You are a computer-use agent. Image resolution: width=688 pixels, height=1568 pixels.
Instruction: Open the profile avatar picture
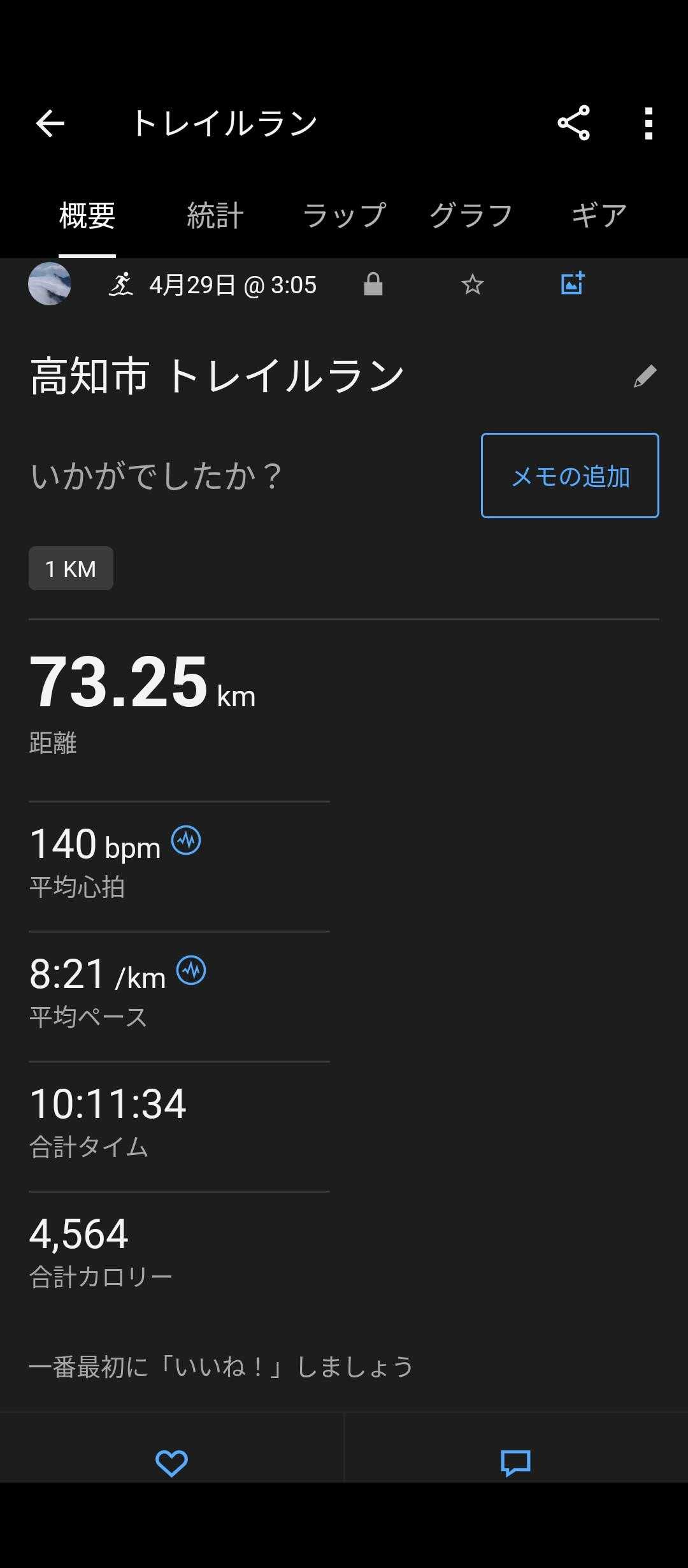pos(50,284)
